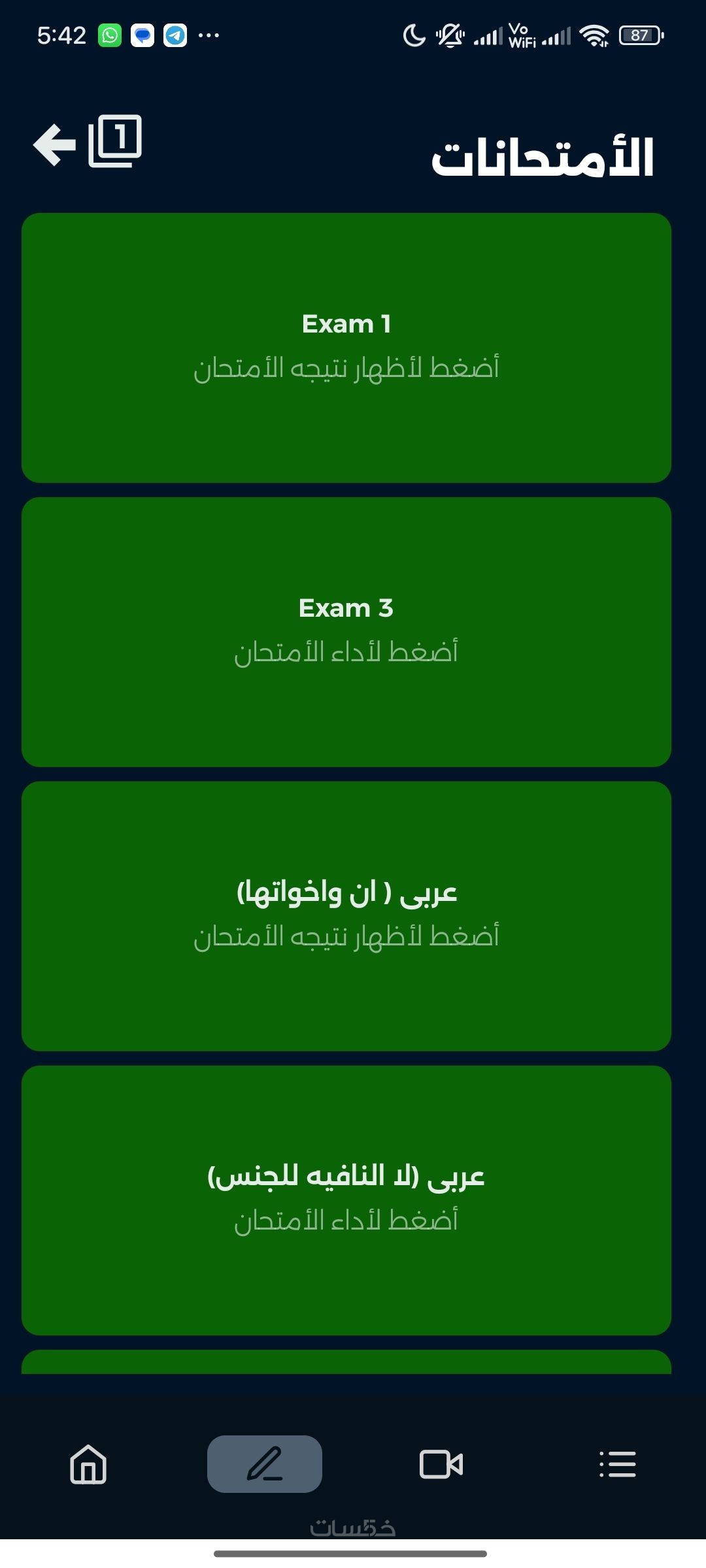Show result for عربى ( ان واخواتها)

click(x=346, y=916)
